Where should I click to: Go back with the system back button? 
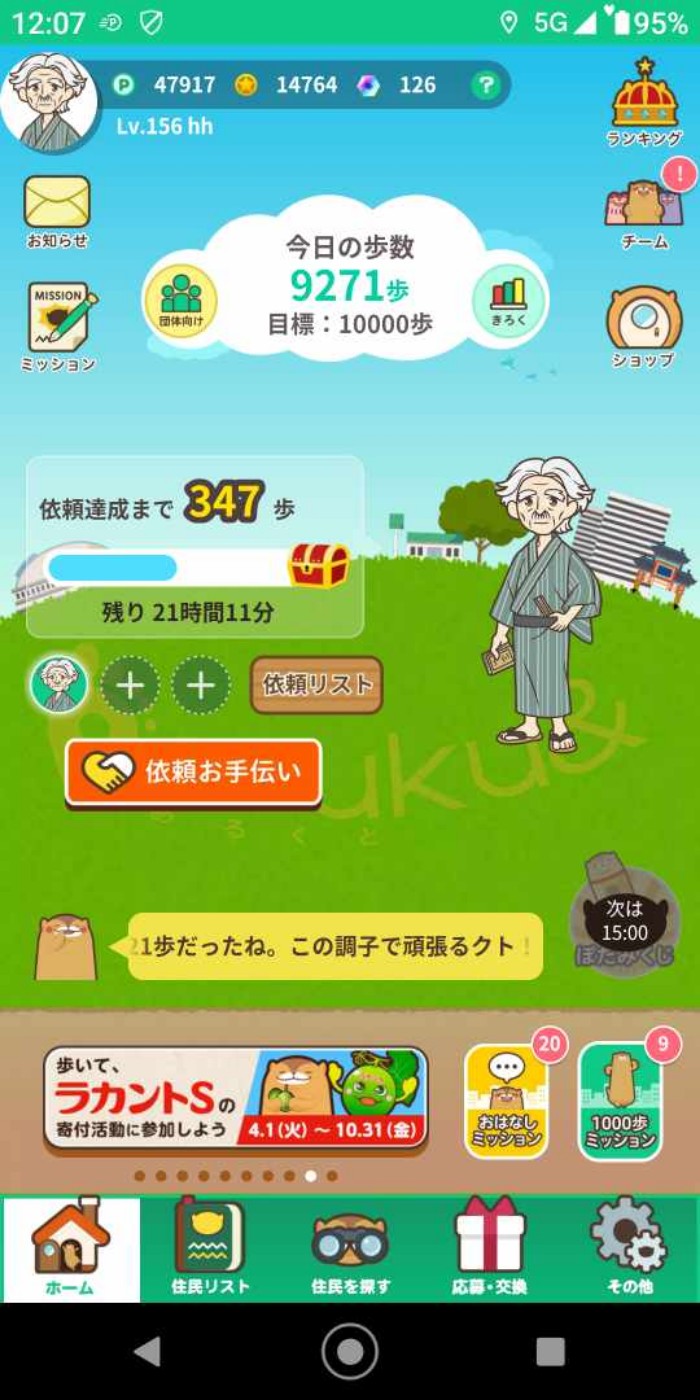[148, 1351]
